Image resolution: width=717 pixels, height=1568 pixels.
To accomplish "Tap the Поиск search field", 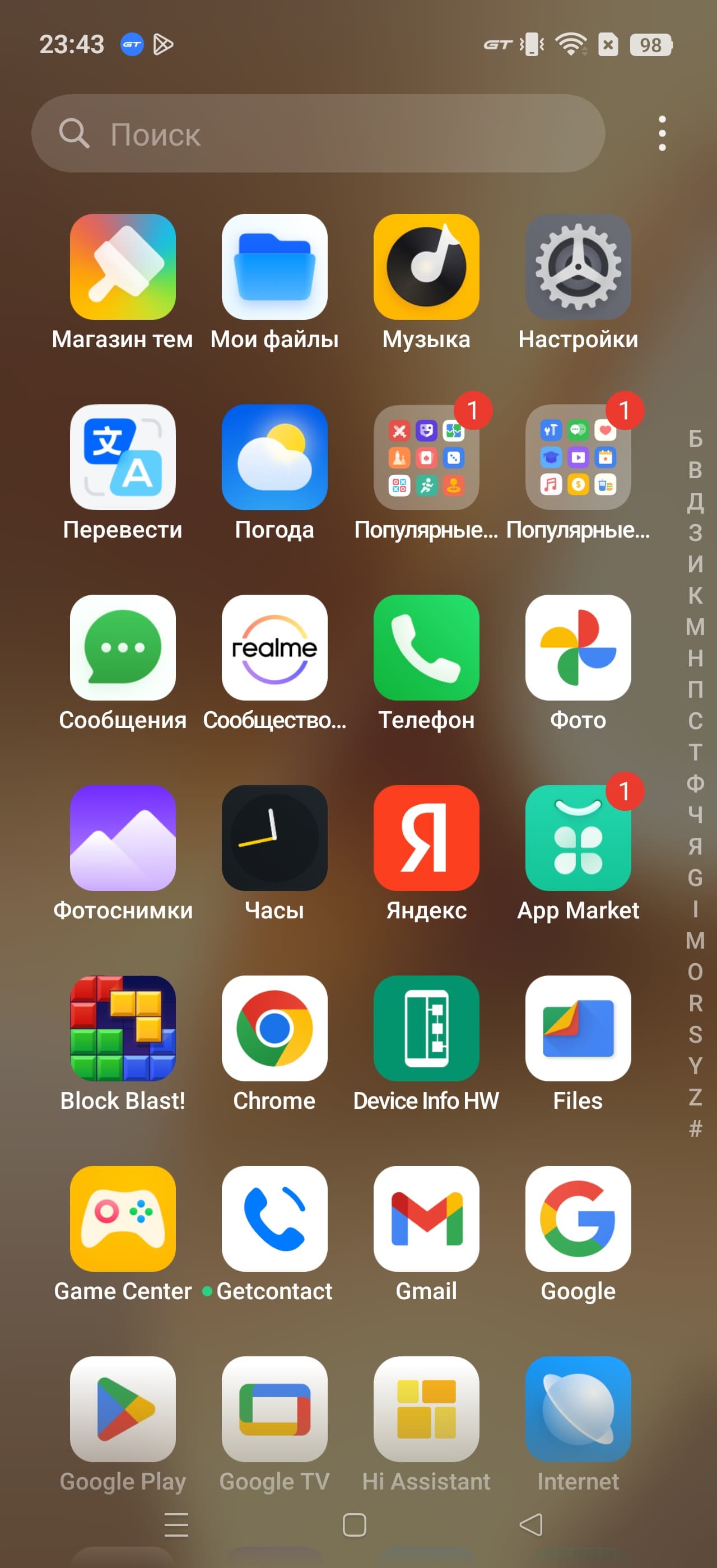I will (318, 133).
